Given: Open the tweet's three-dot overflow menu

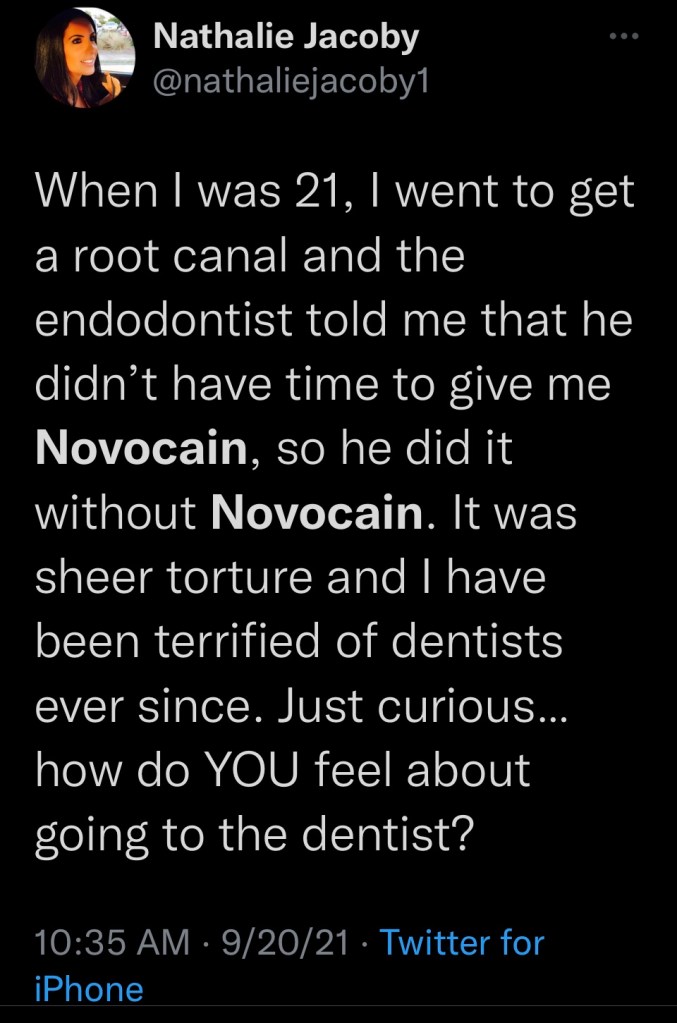Looking at the screenshot, I should [x=624, y=36].
